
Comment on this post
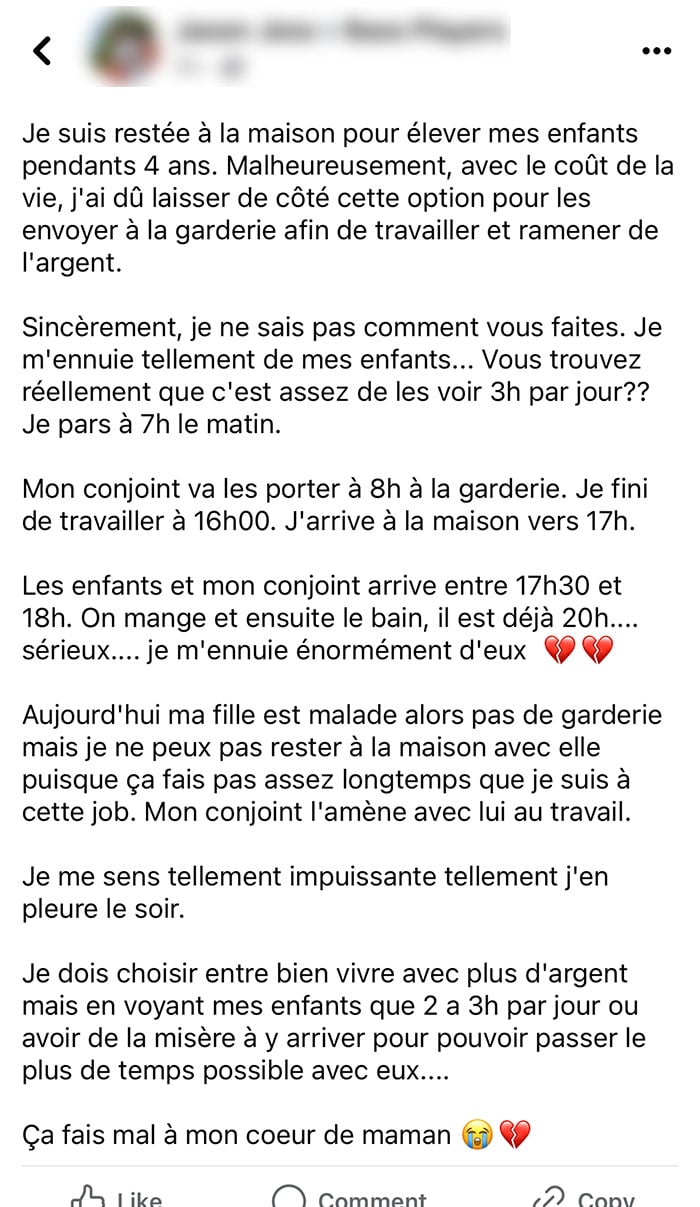click(349, 1195)
